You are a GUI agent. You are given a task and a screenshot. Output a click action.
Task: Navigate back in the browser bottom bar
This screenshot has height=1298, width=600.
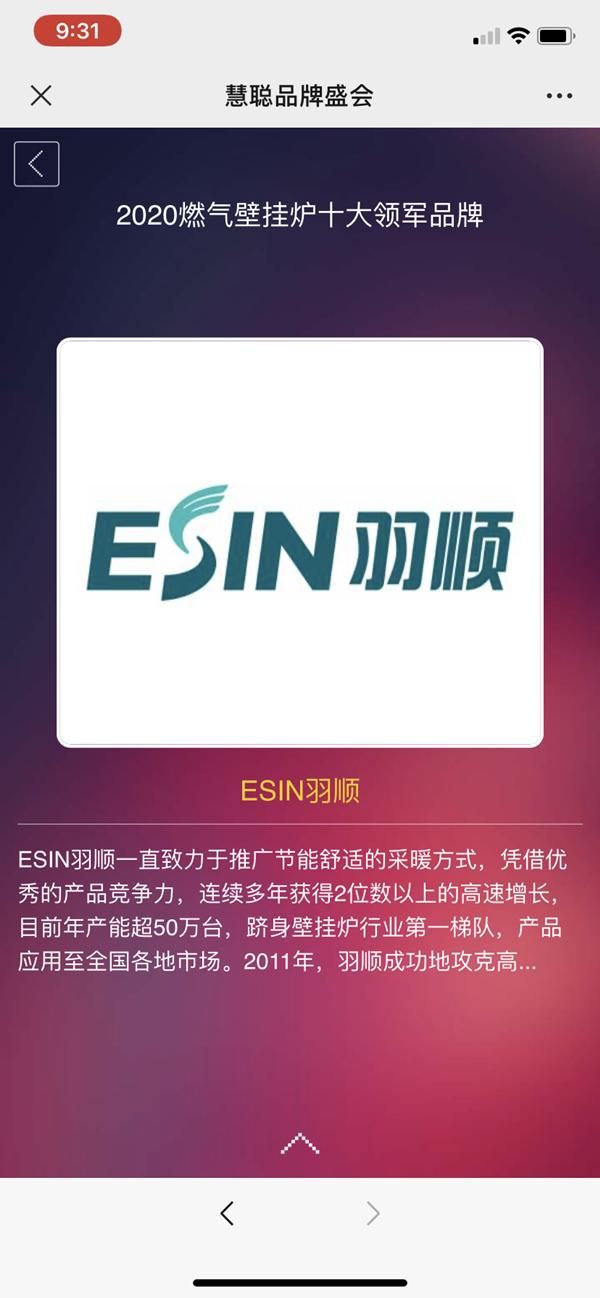pos(227,1214)
